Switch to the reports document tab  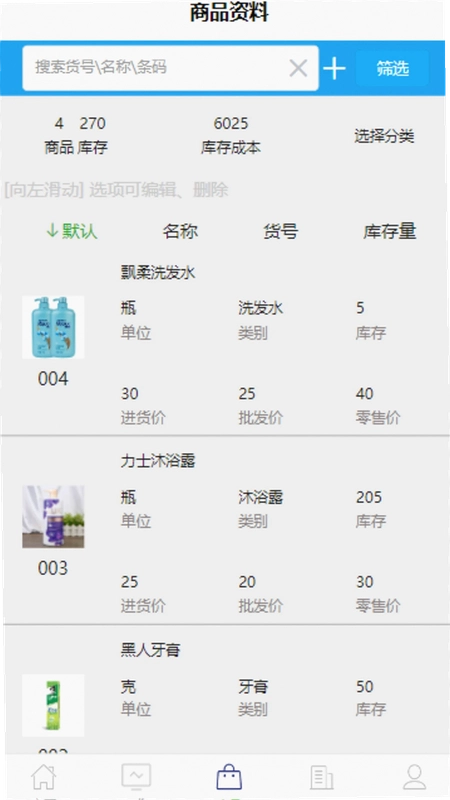tap(321, 778)
